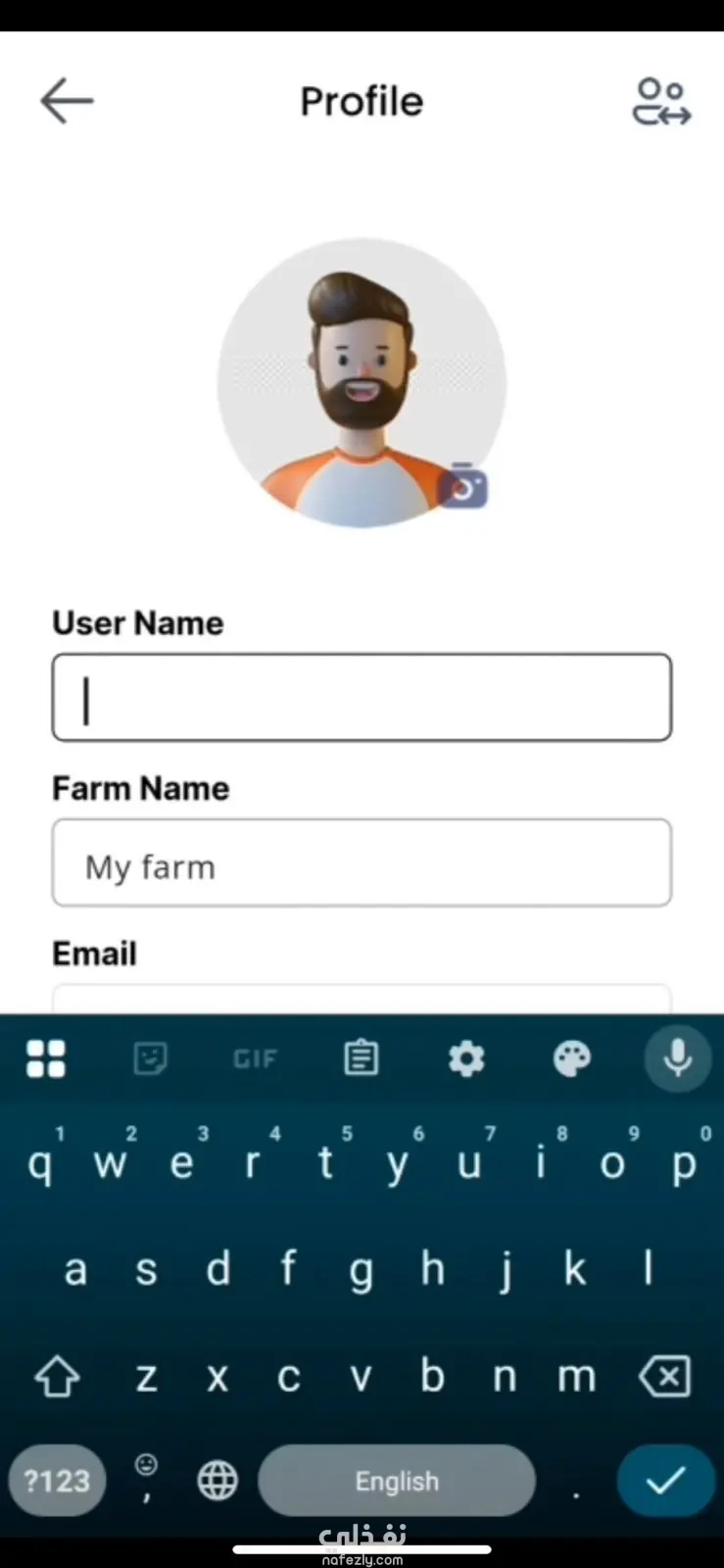Screen dimensions: 724x1568
Task: Confirm entry with the checkmark key
Action: pos(665,1480)
